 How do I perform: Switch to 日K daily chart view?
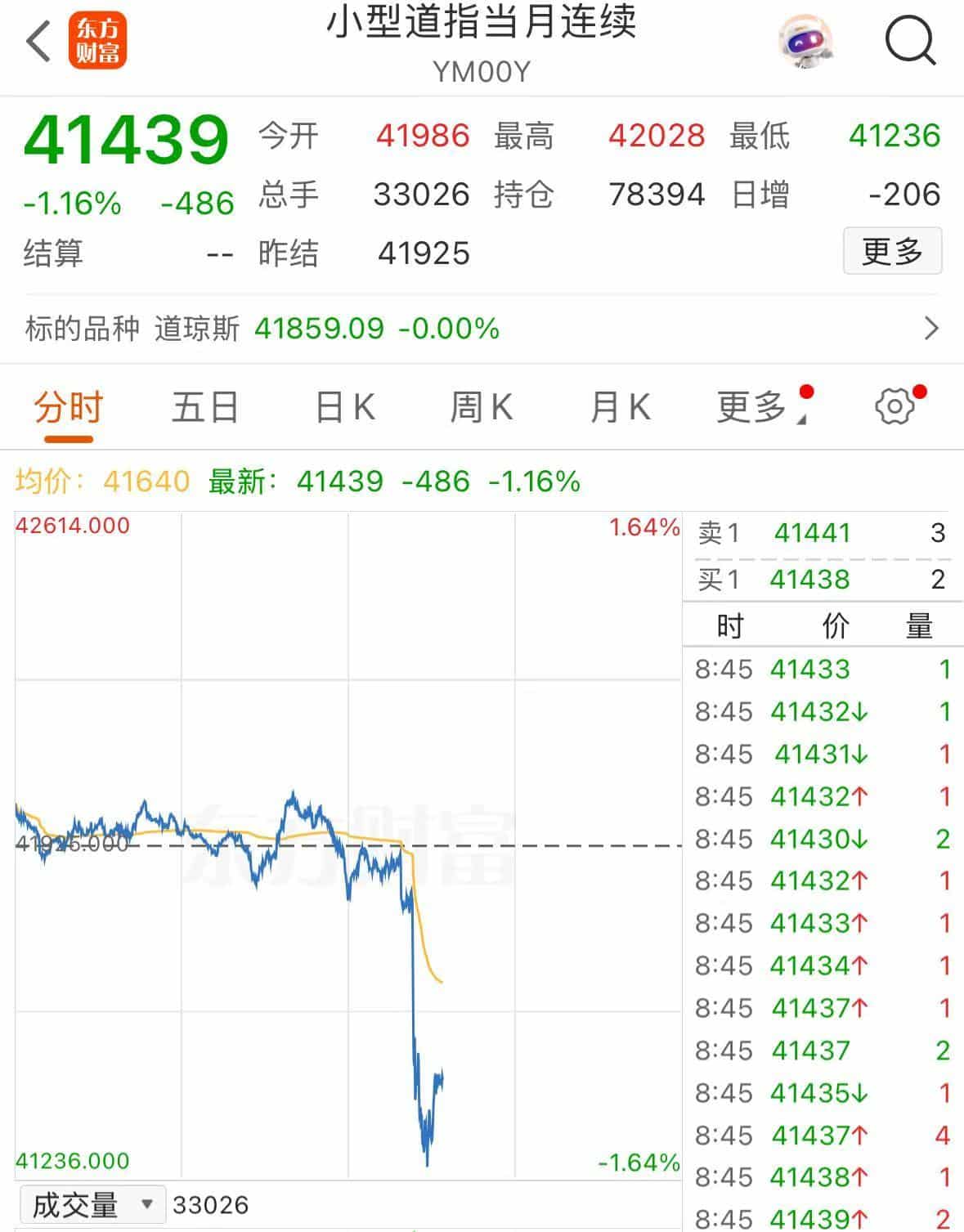point(343,406)
